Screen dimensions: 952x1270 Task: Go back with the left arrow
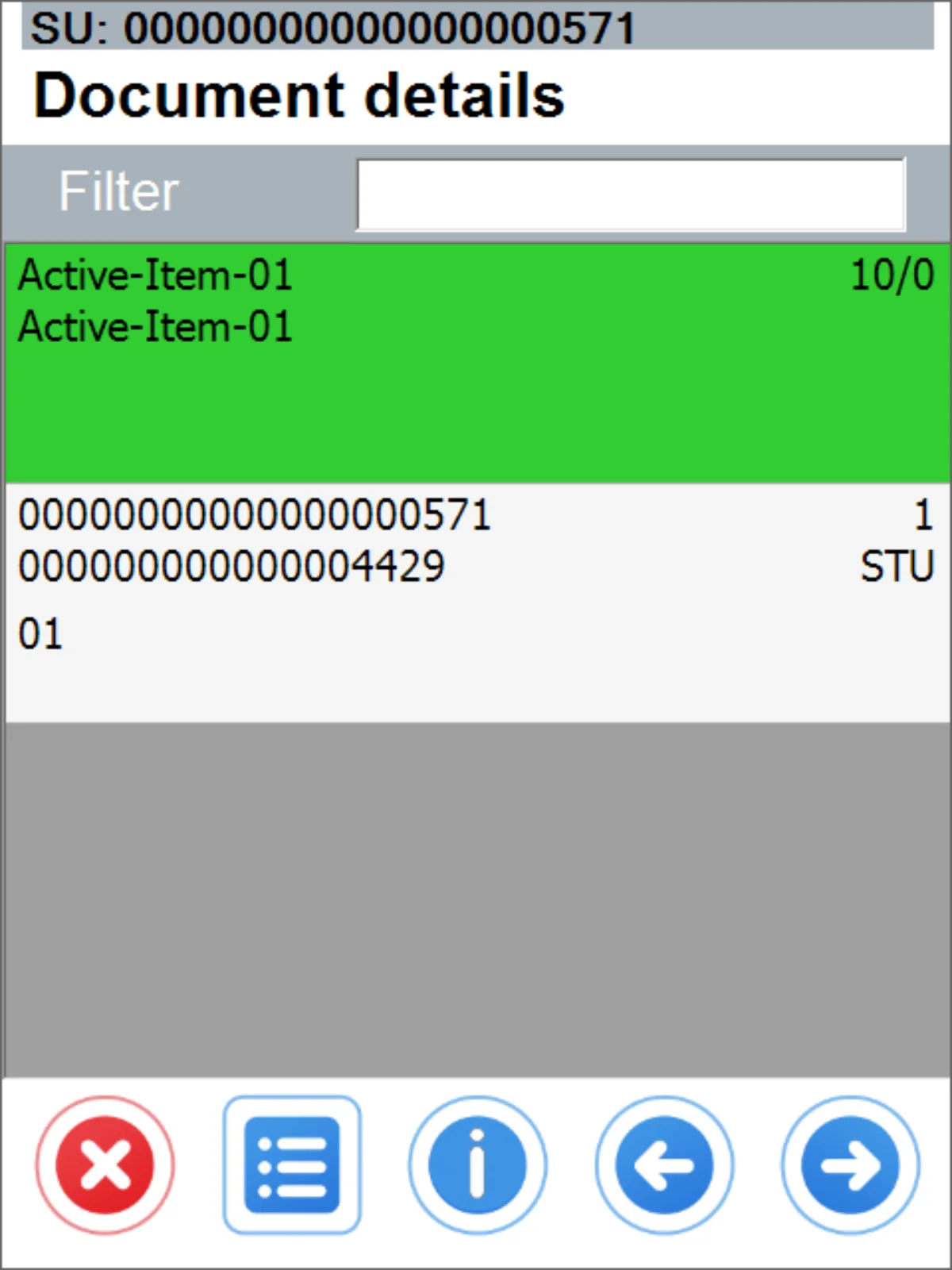click(x=664, y=1164)
